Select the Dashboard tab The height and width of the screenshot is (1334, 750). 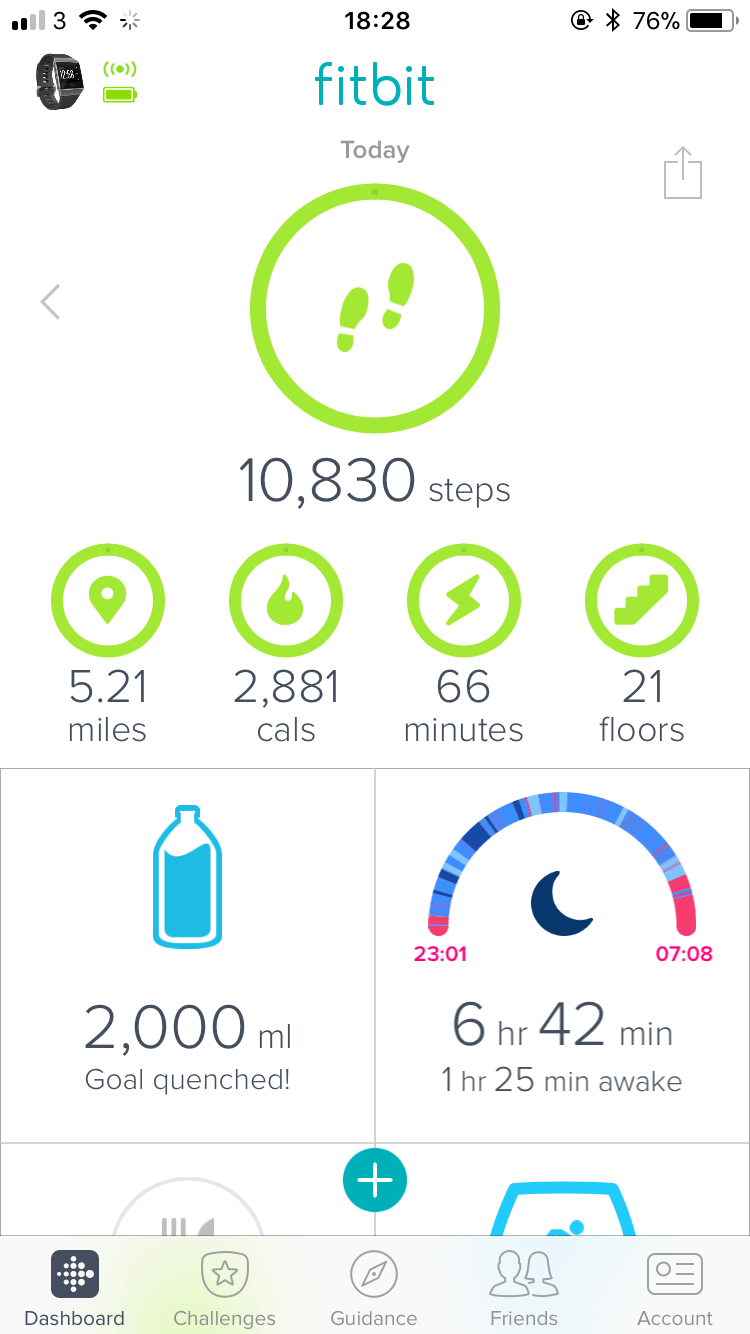tap(75, 1289)
